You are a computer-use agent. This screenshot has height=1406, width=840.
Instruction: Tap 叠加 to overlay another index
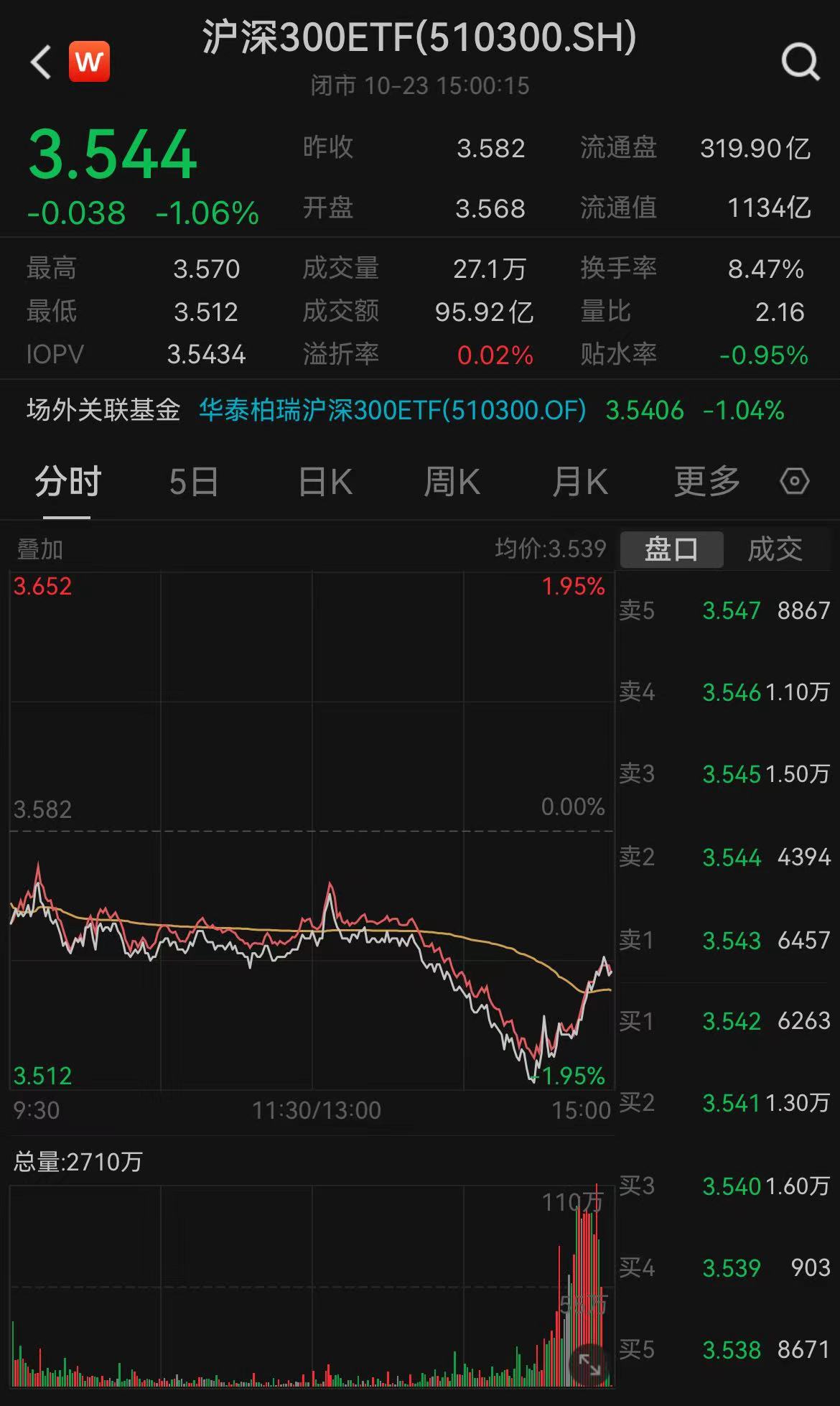coord(40,549)
